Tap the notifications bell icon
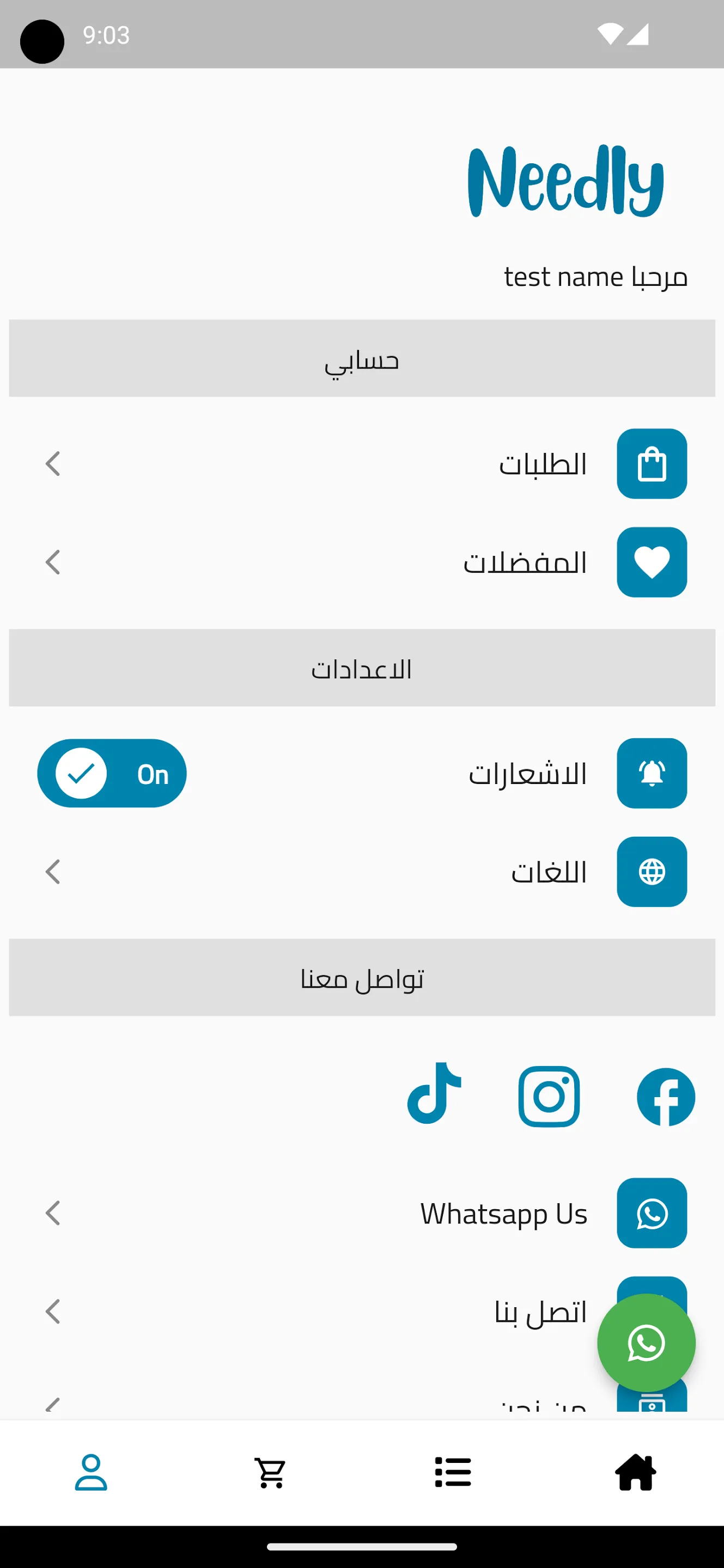Viewport: 724px width, 1568px height. tap(651, 774)
